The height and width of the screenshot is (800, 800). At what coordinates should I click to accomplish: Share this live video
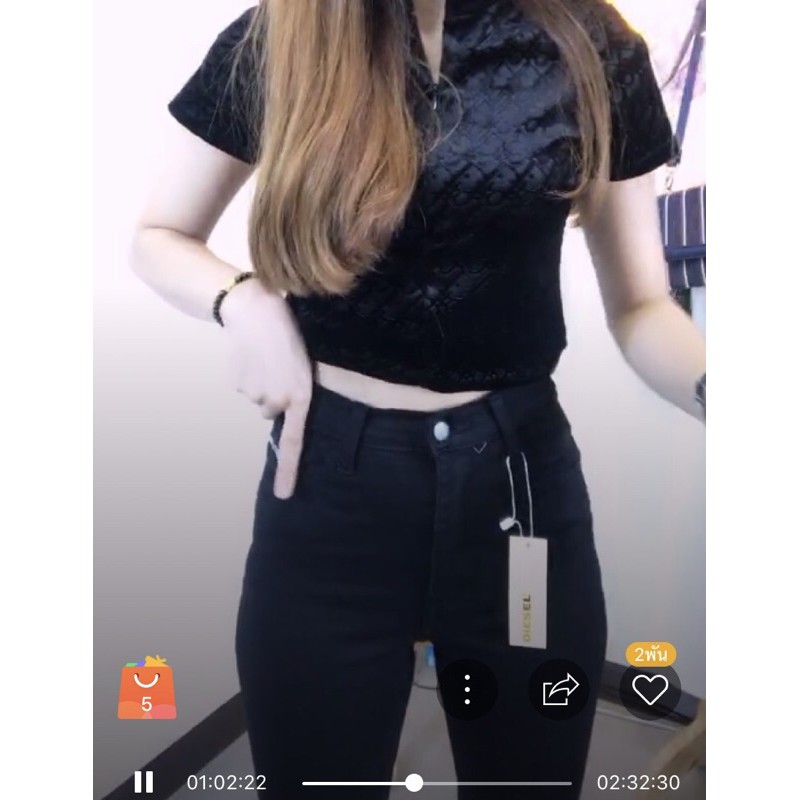(560, 689)
